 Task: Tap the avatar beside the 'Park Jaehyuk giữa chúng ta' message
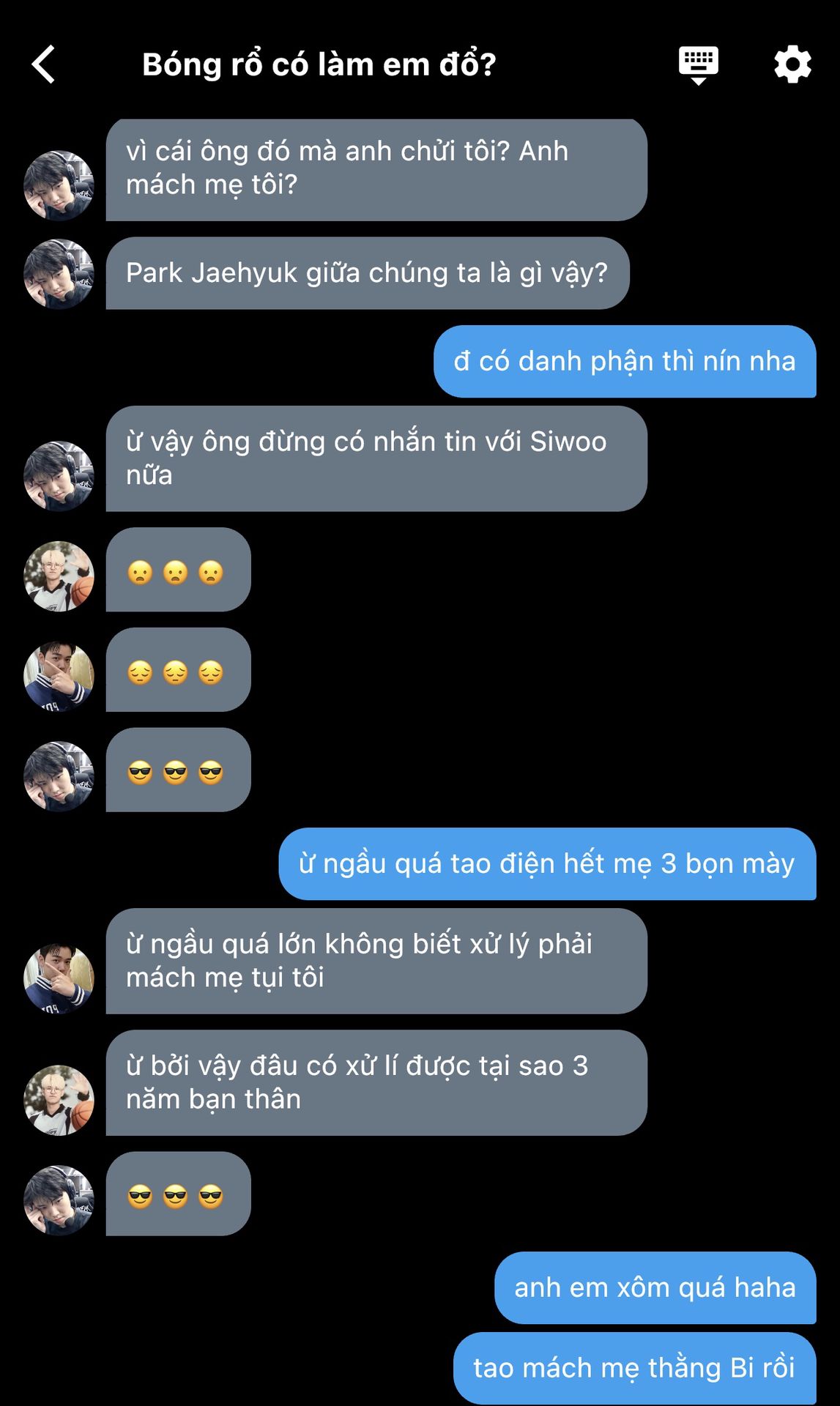(x=59, y=274)
